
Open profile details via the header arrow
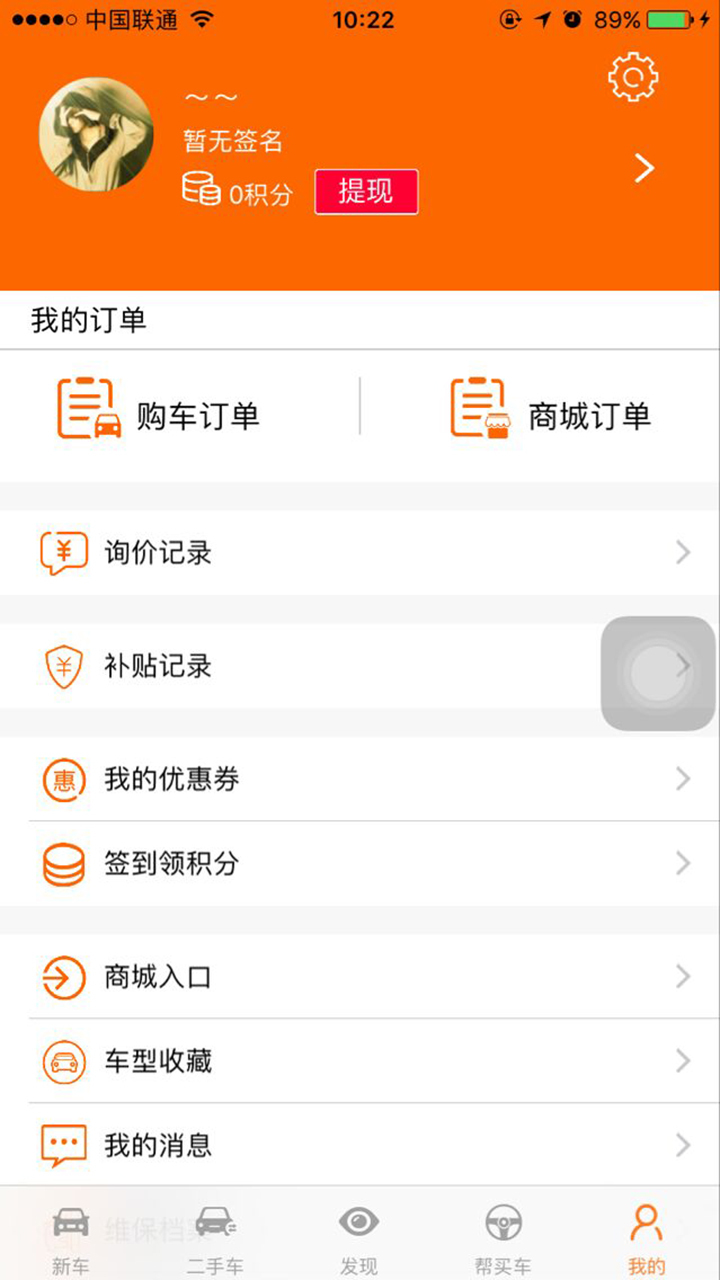645,168
